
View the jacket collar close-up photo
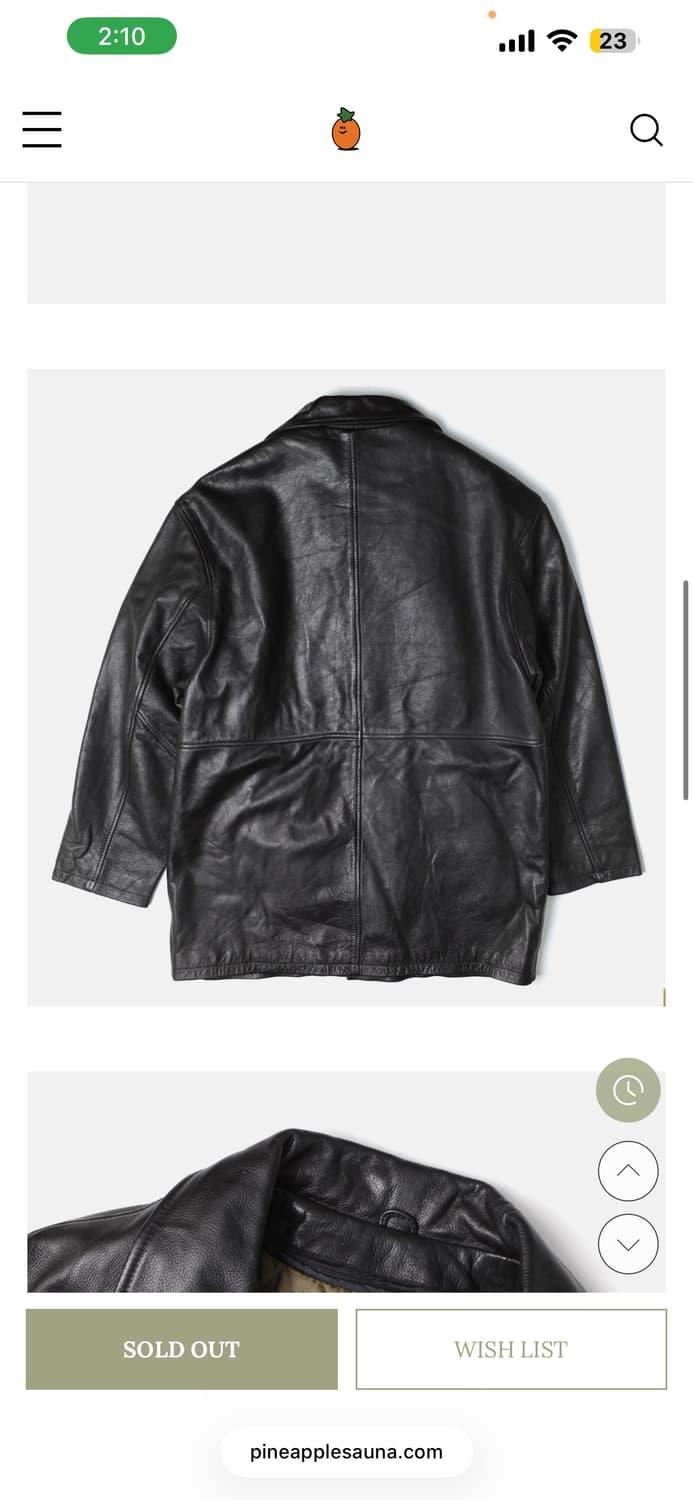point(300,1200)
